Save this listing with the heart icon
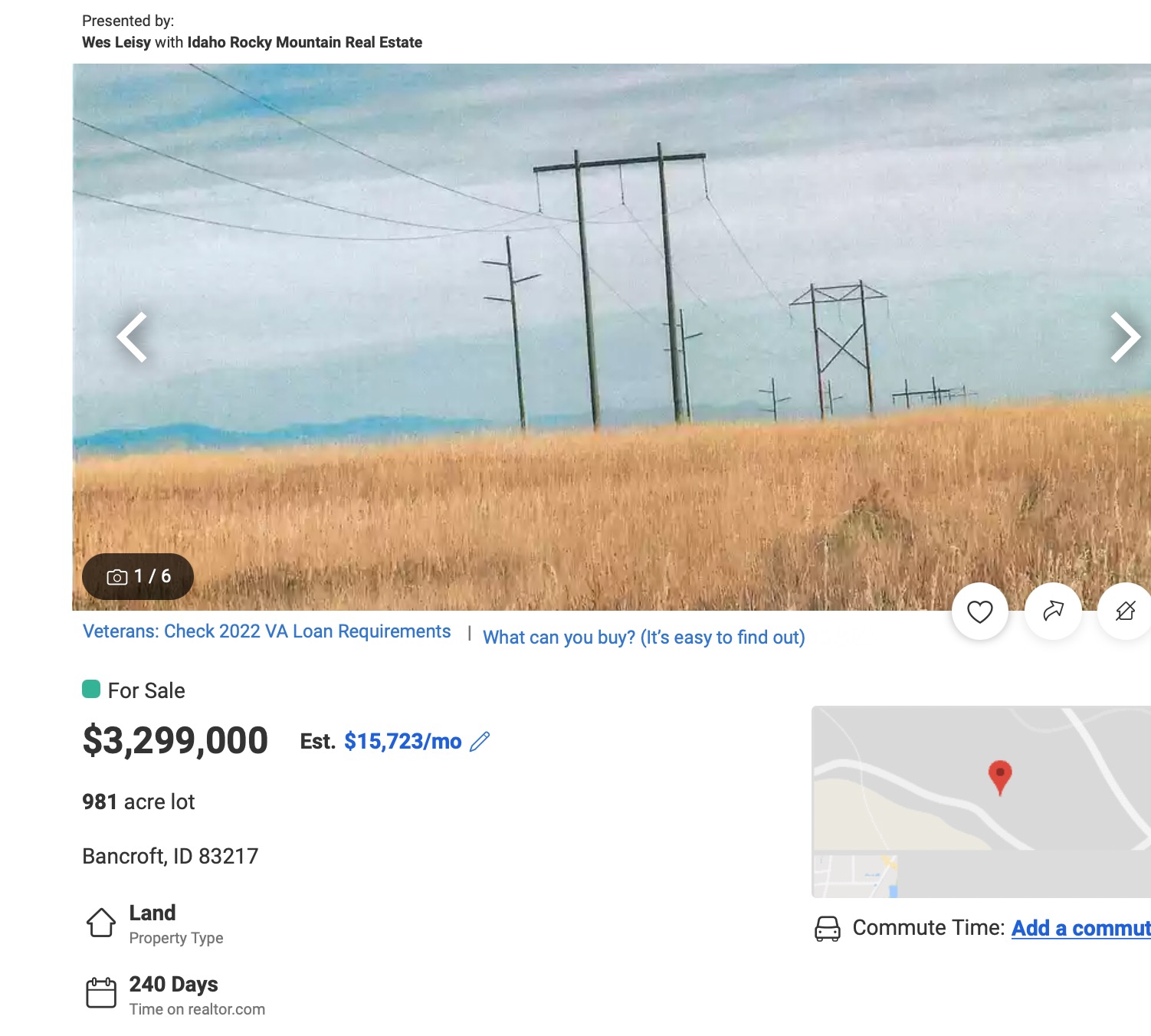This screenshot has width=1151, height=1036. (x=979, y=611)
